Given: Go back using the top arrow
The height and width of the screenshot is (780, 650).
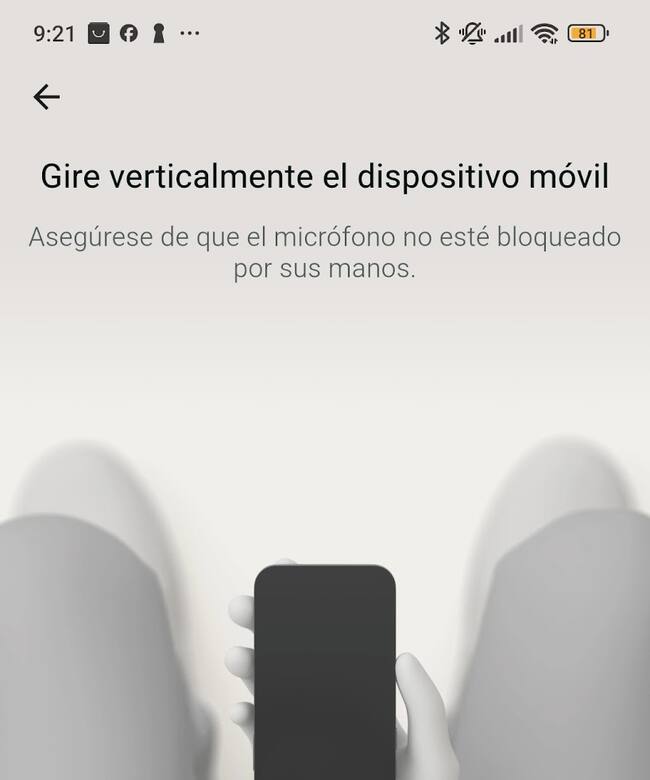Looking at the screenshot, I should (46, 96).
